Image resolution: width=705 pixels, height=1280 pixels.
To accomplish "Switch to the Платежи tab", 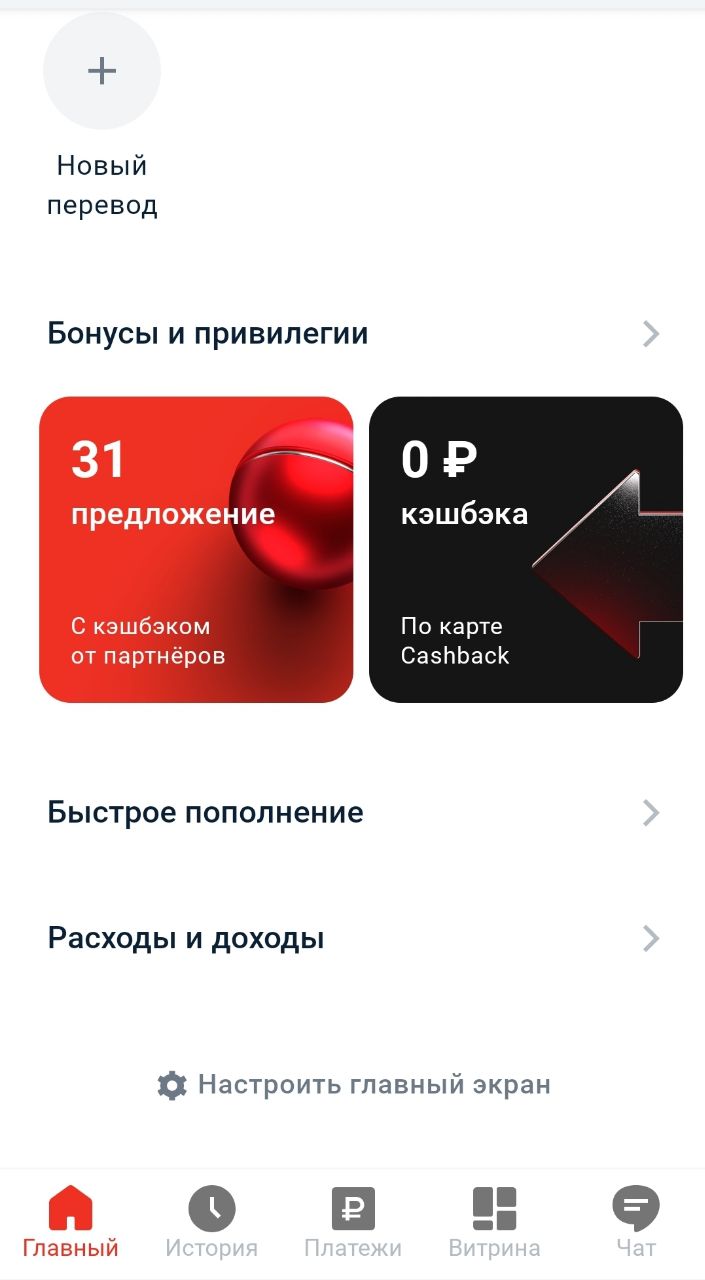I will (353, 1222).
